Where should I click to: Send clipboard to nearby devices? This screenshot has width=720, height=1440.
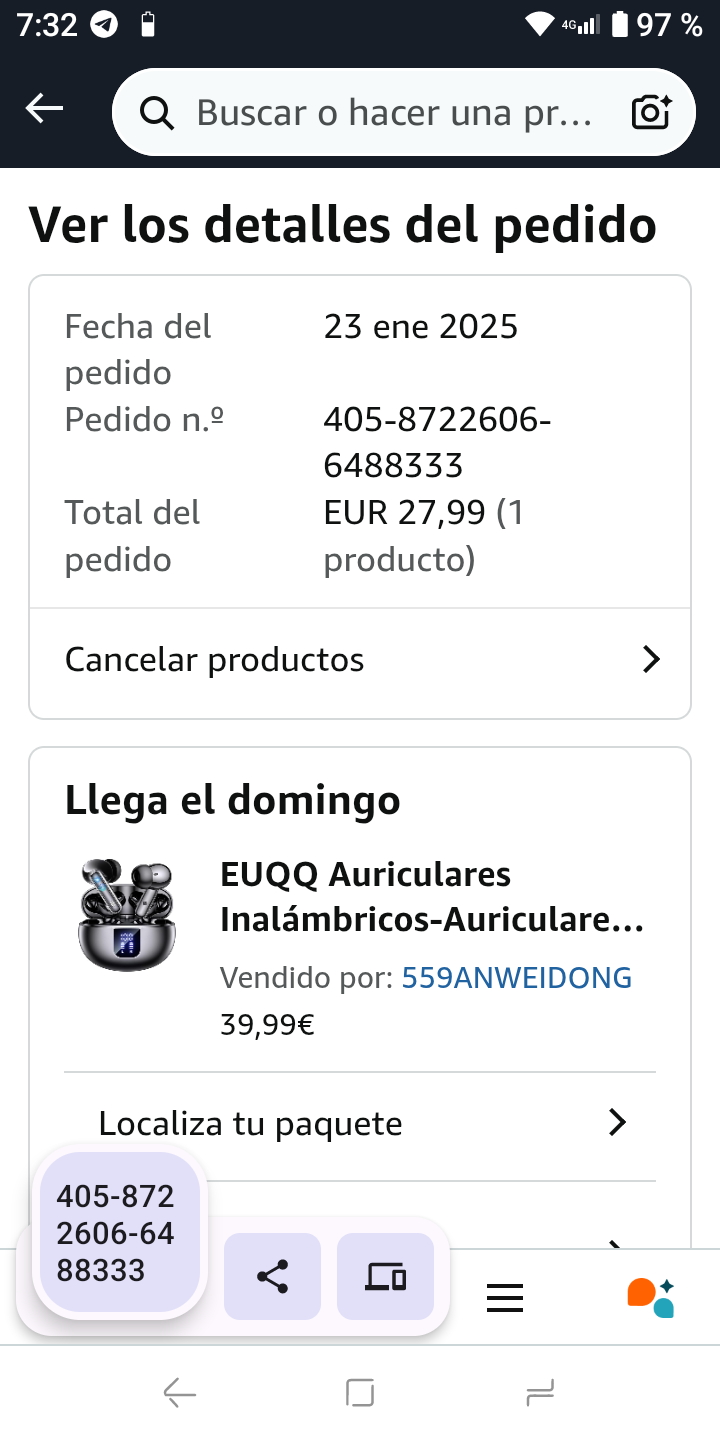(385, 1276)
